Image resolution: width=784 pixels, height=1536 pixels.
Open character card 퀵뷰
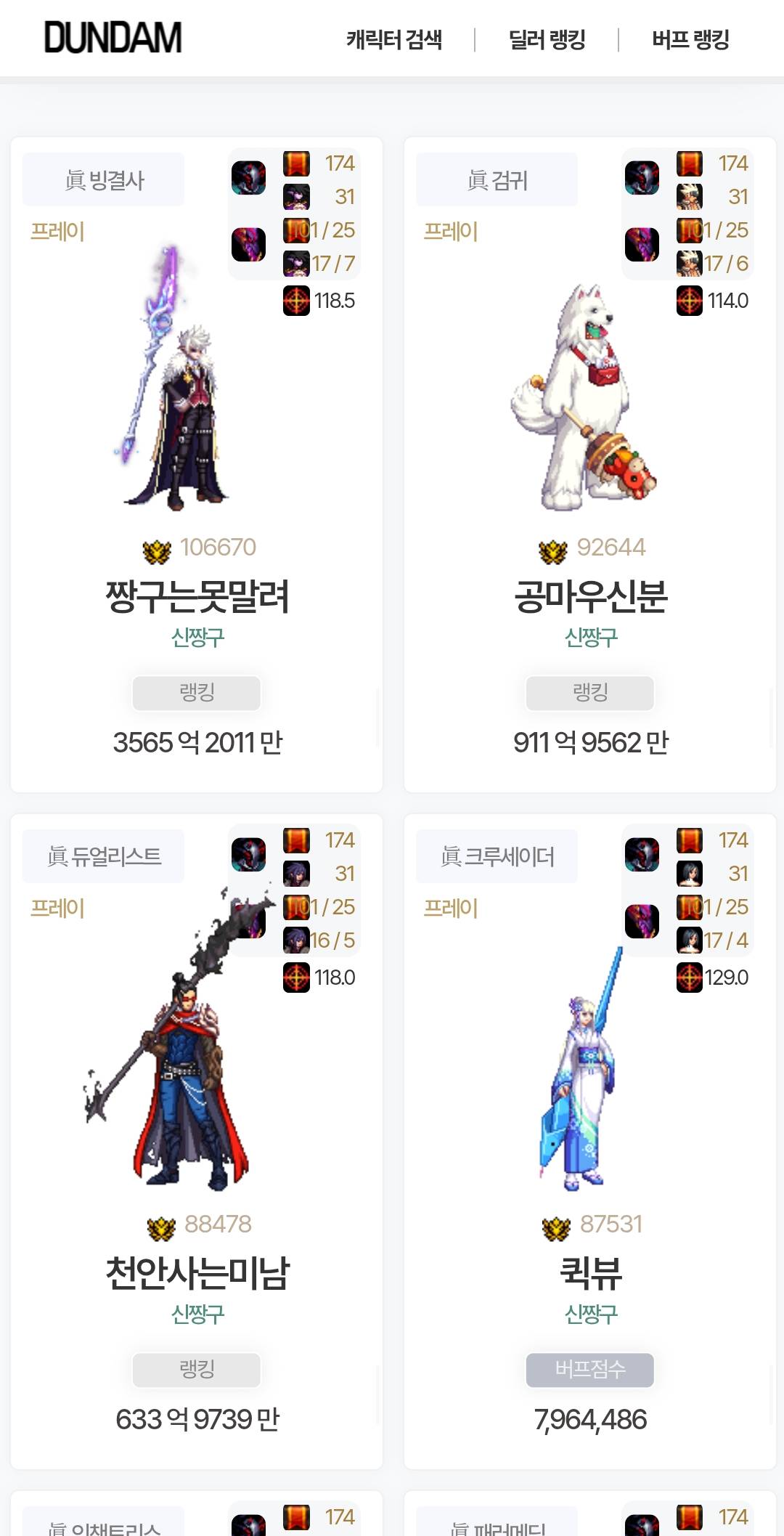(x=590, y=1273)
